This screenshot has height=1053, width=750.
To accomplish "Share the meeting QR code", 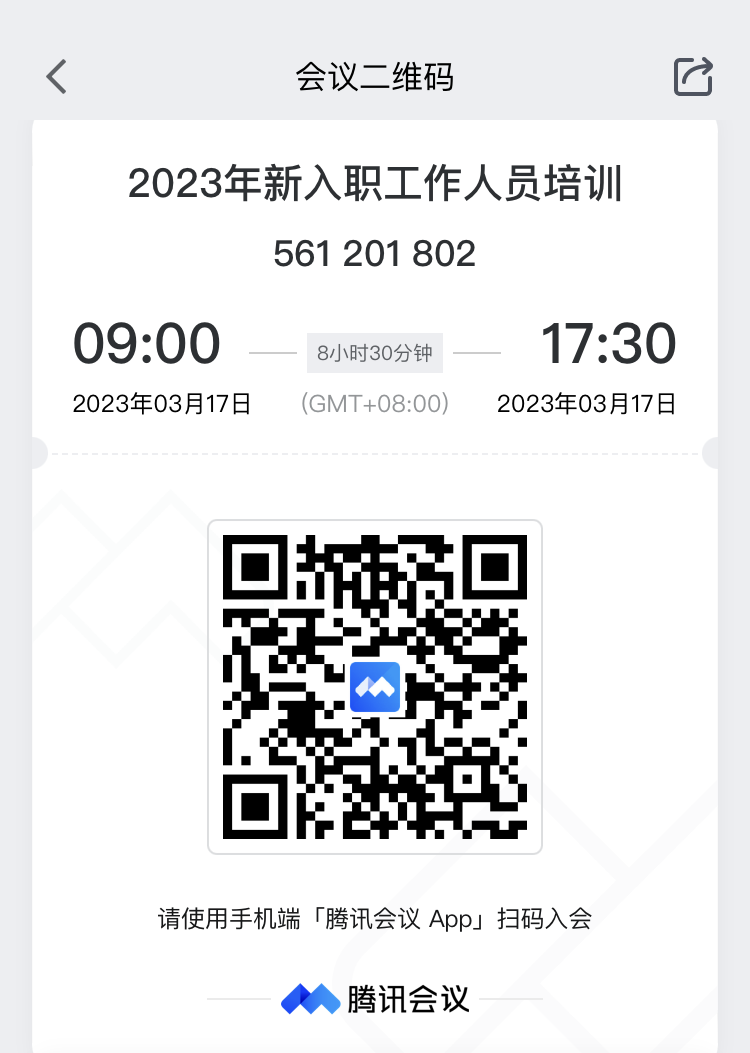I will point(693,76).
